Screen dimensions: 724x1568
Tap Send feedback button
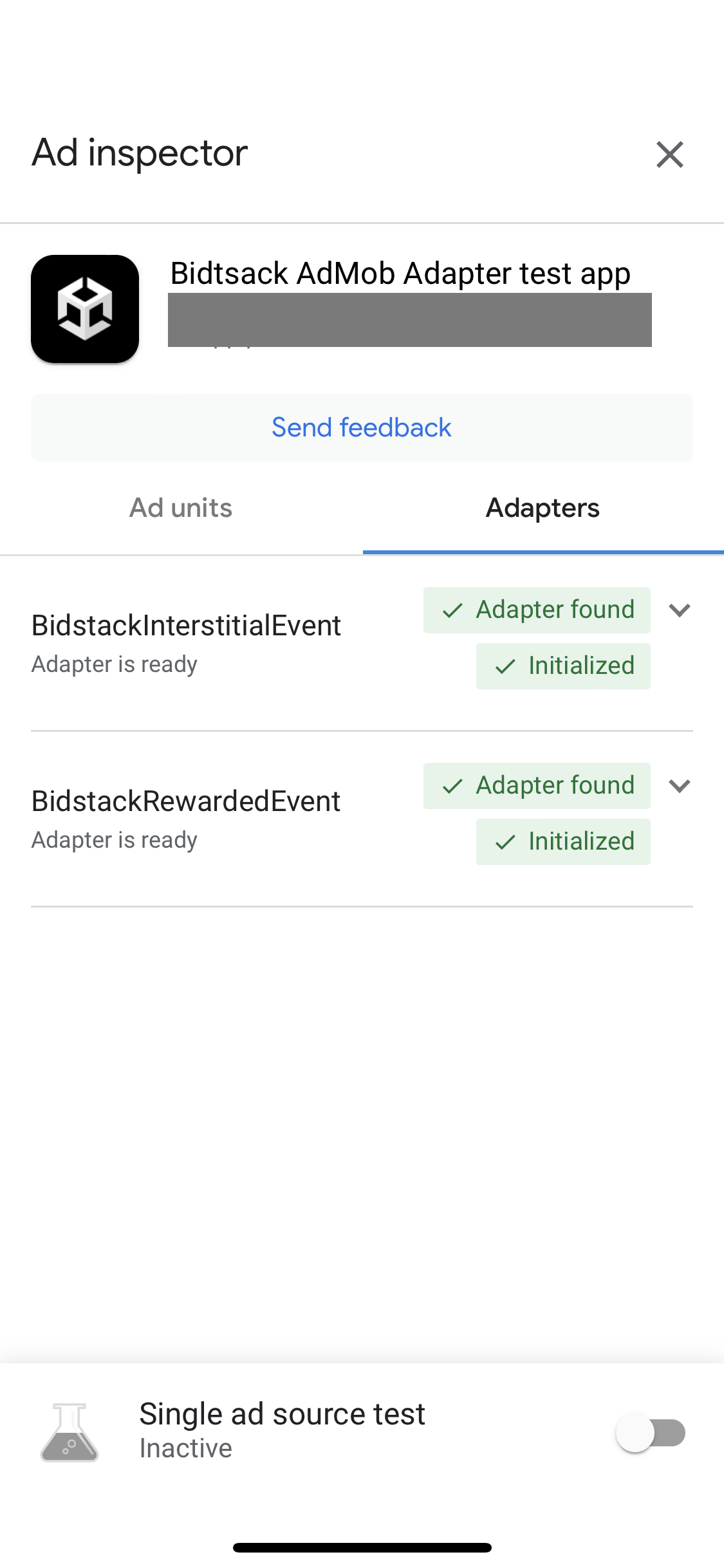[362, 427]
